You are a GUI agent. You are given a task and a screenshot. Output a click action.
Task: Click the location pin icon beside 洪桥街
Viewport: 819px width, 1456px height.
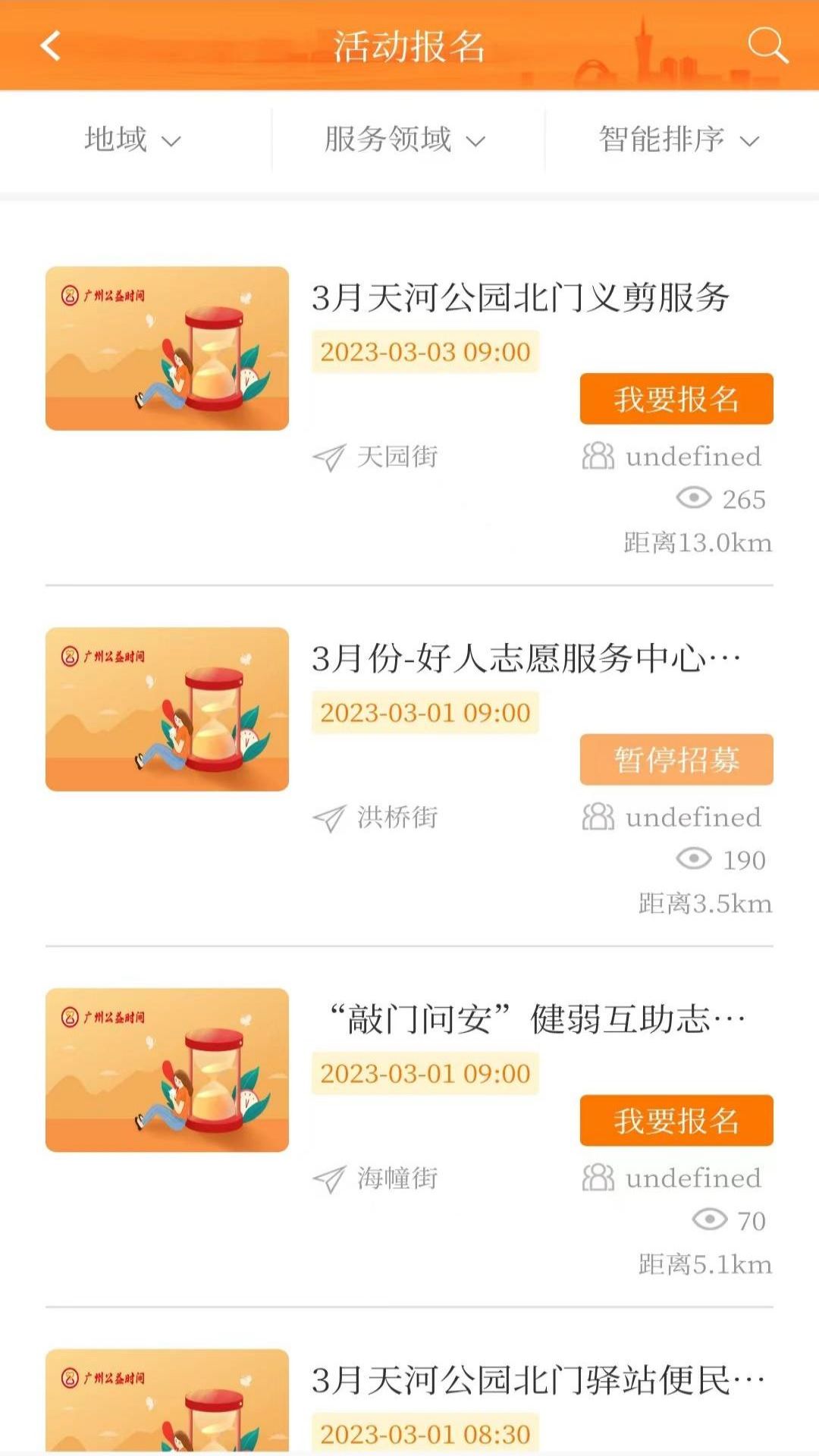tap(328, 817)
